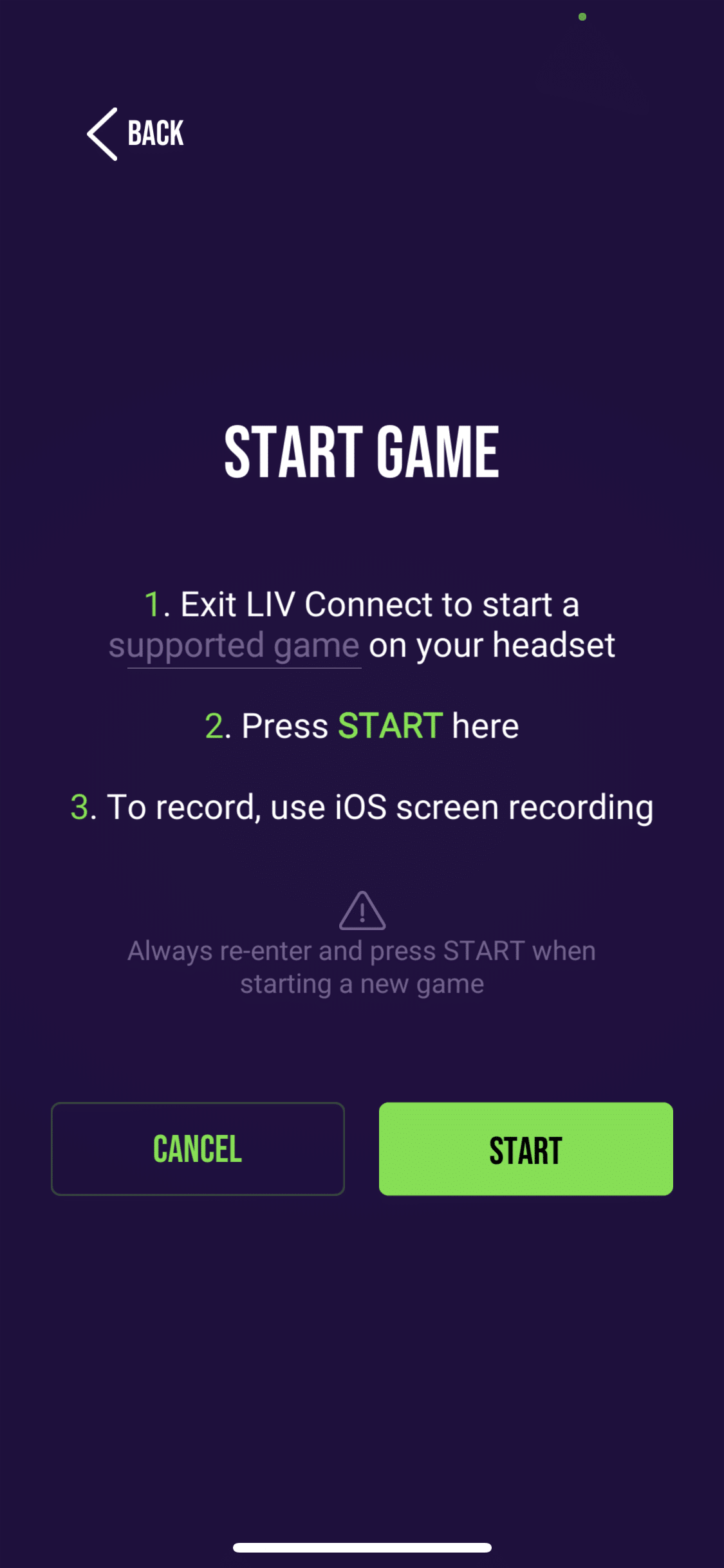
Task: Open the supported game link
Action: pyautogui.click(x=234, y=646)
